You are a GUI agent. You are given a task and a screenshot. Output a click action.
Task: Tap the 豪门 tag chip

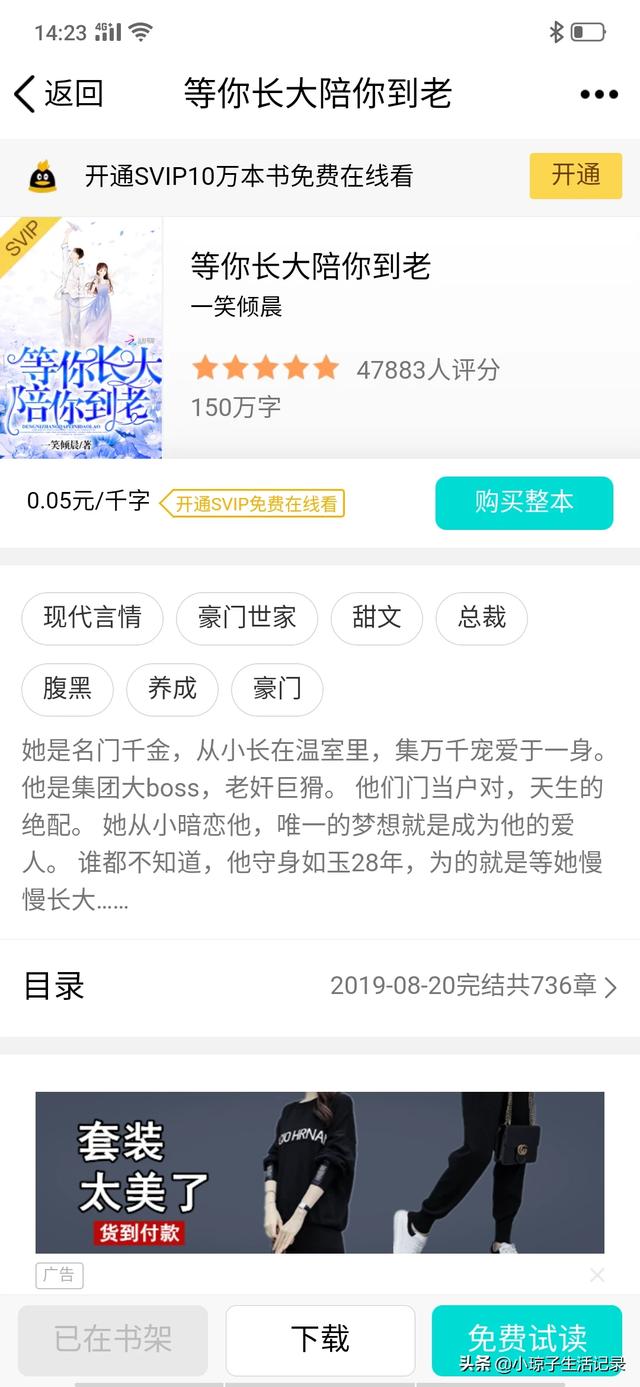tap(277, 689)
